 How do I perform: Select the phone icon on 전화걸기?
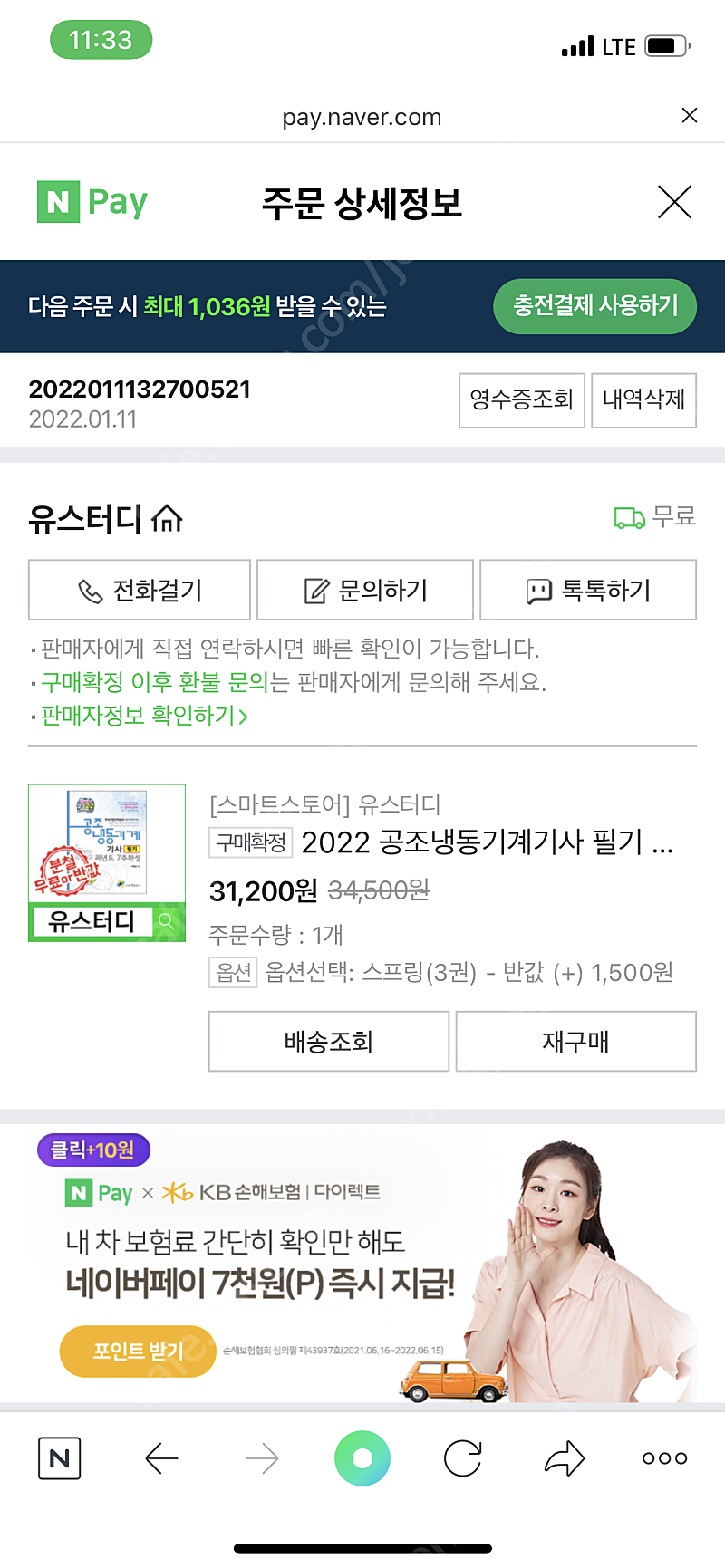[x=90, y=590]
